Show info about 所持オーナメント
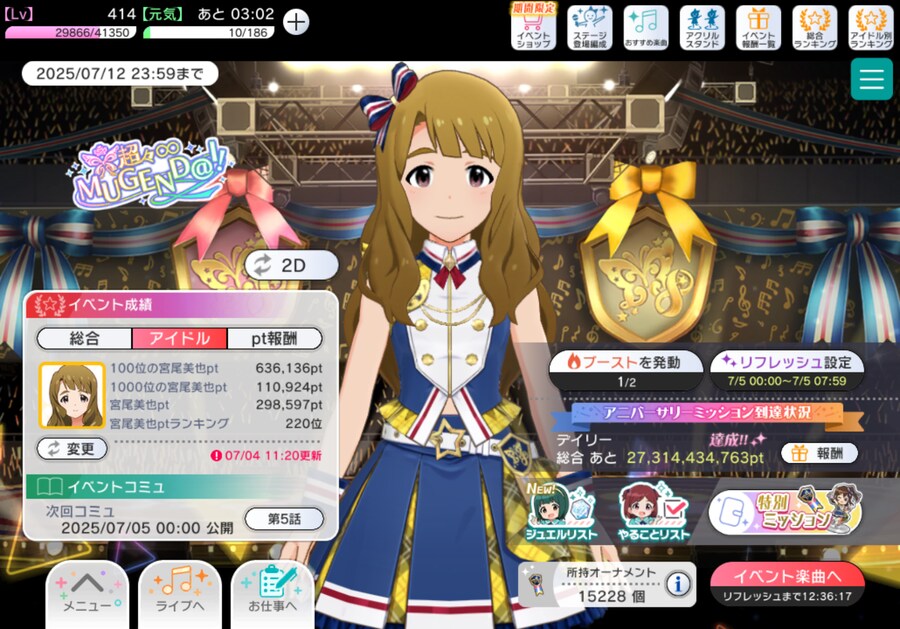The height and width of the screenshot is (629, 900). (x=678, y=583)
